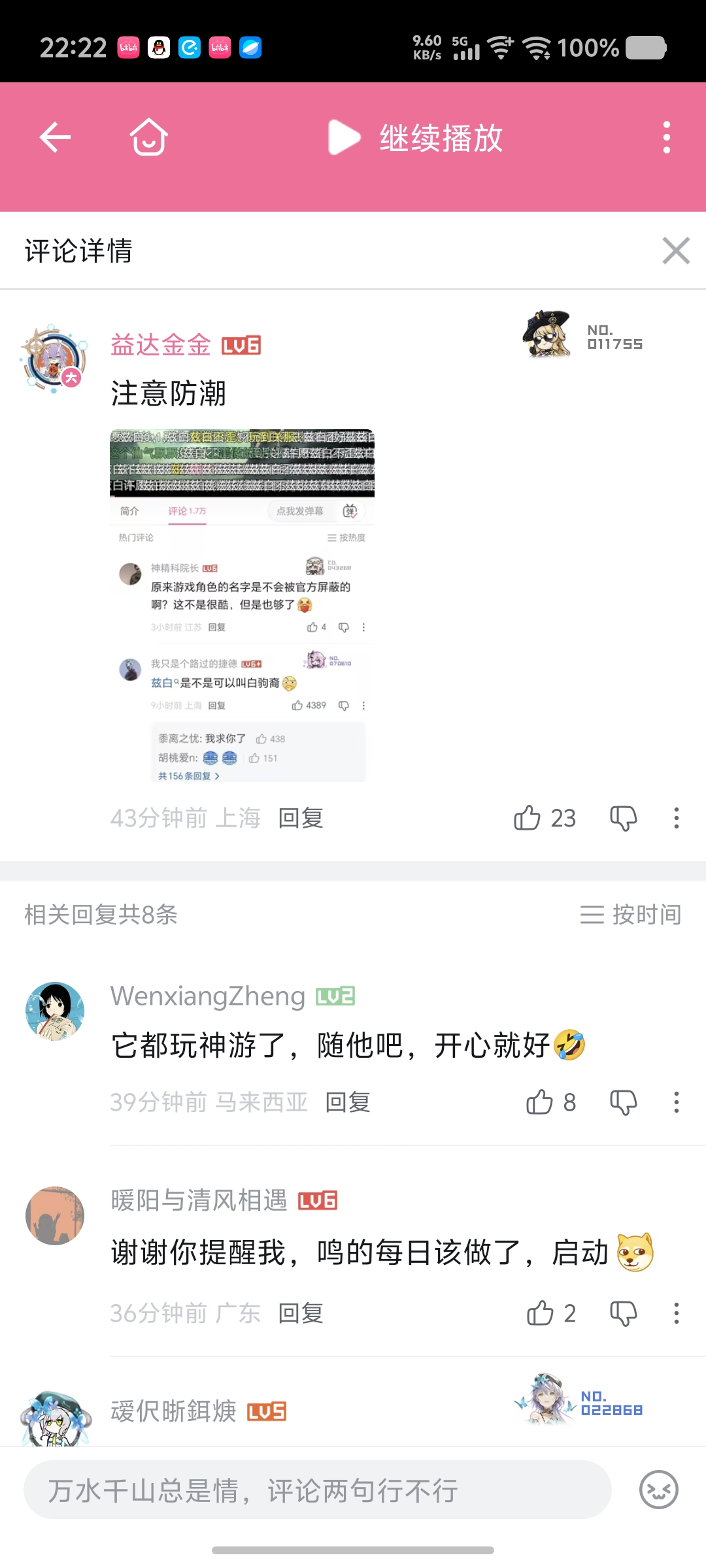Open the emoji picker beside the comment box

click(x=658, y=1490)
